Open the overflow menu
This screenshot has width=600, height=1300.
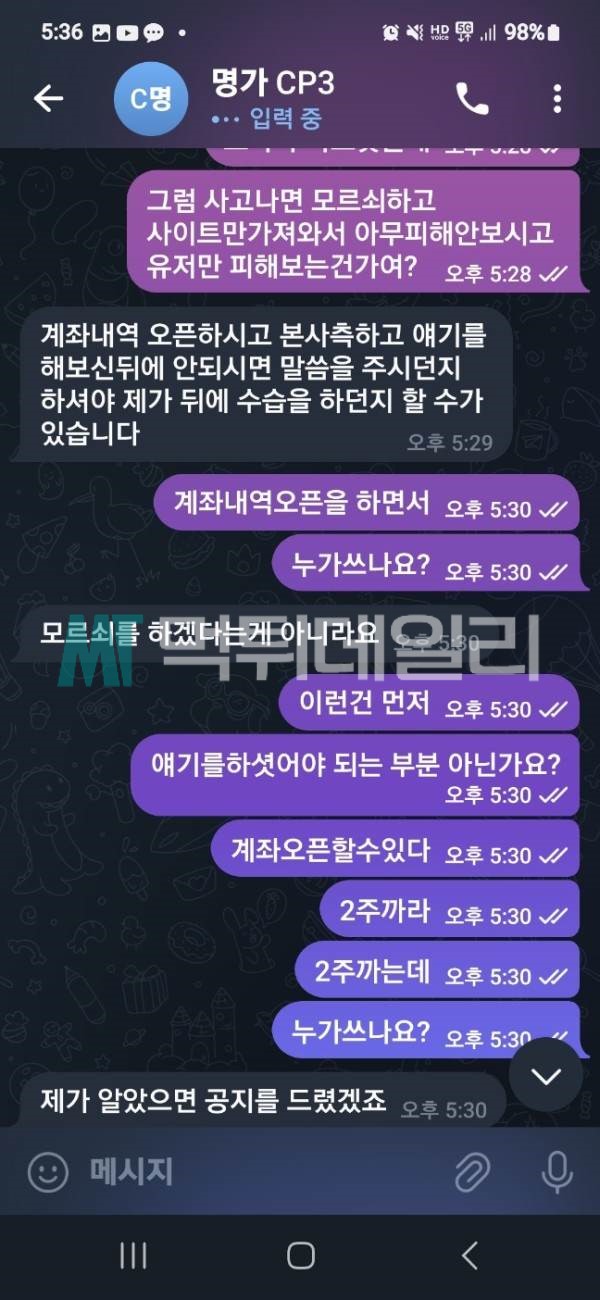click(557, 97)
